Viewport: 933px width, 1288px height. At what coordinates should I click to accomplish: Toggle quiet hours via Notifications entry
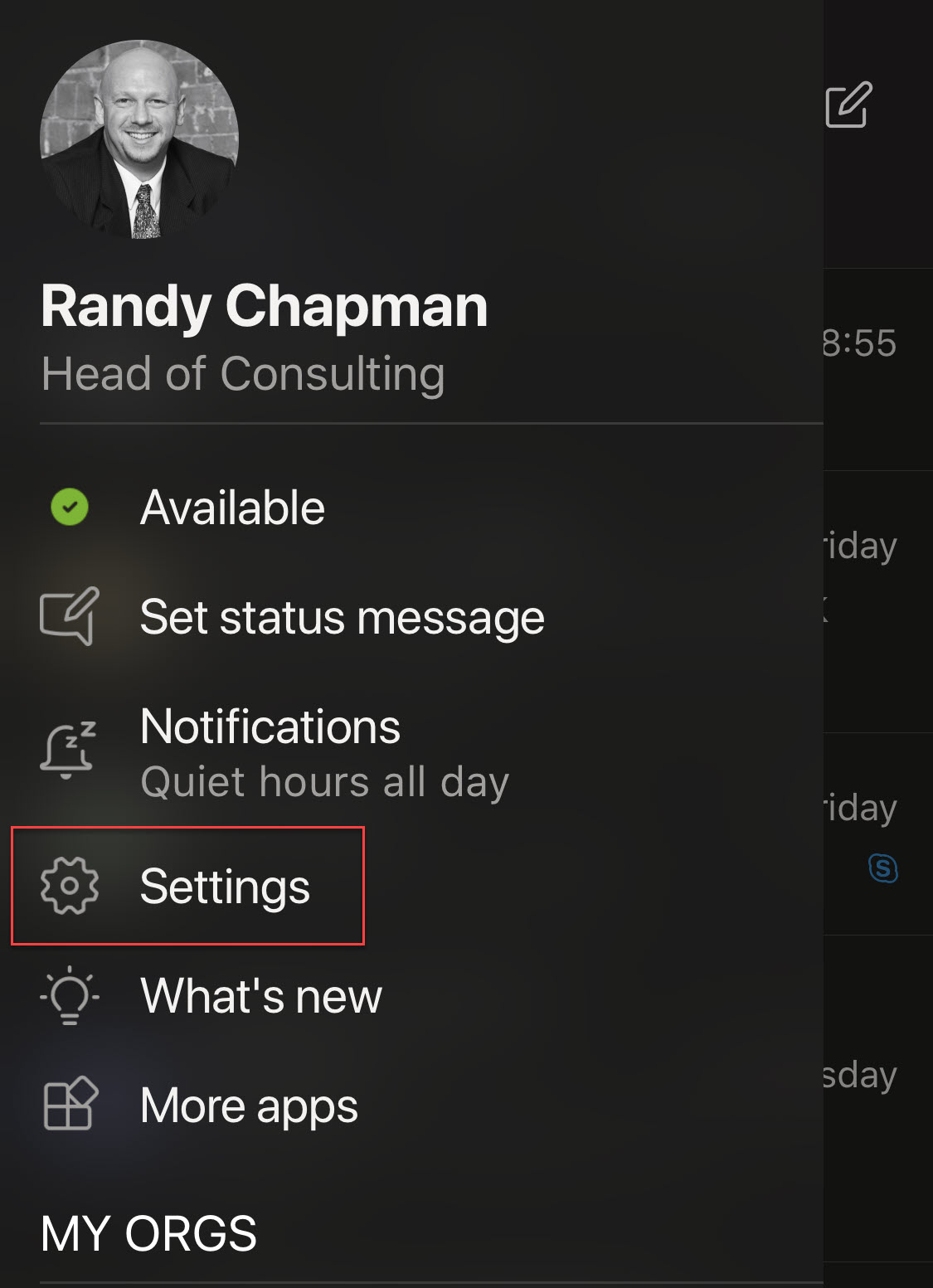(270, 727)
